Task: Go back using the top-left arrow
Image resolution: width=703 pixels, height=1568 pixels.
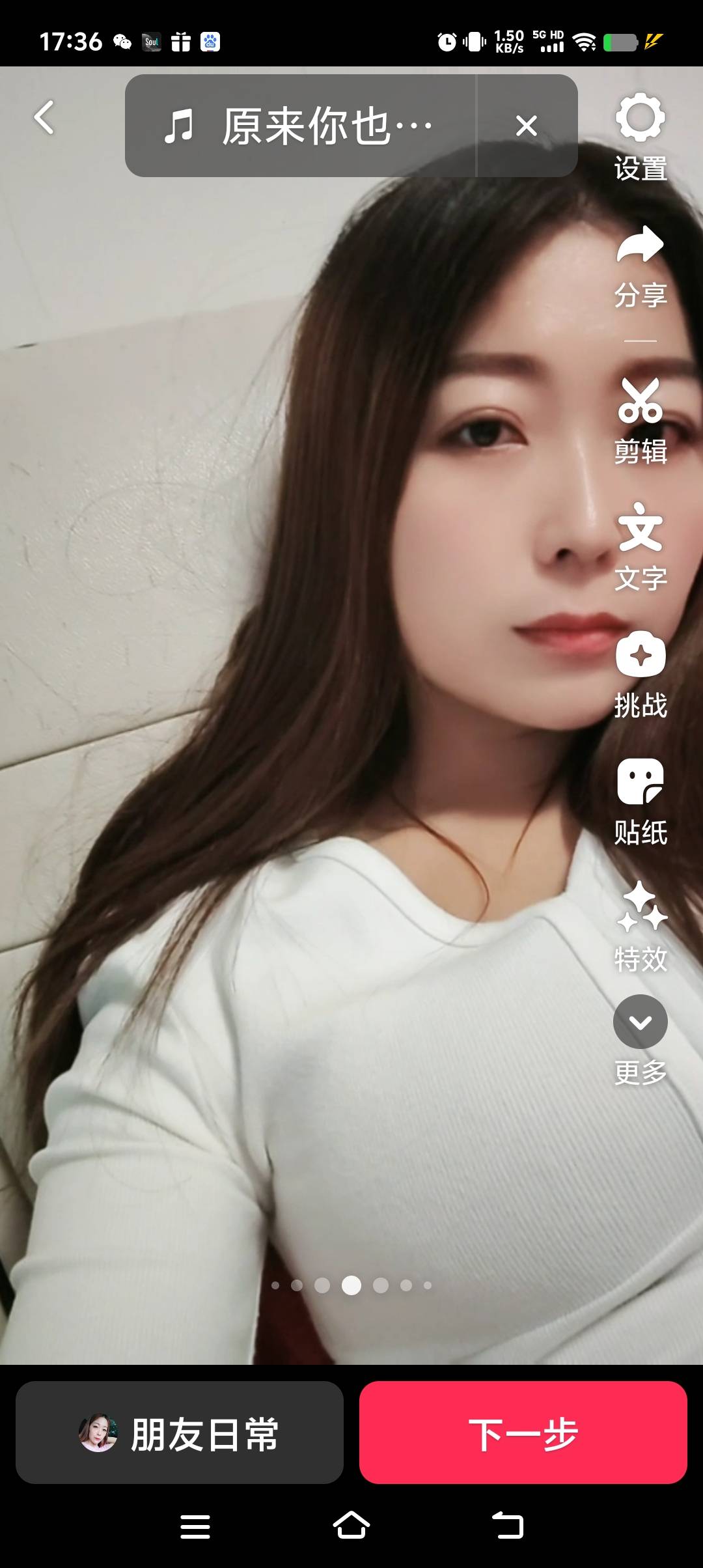Action: point(44,118)
